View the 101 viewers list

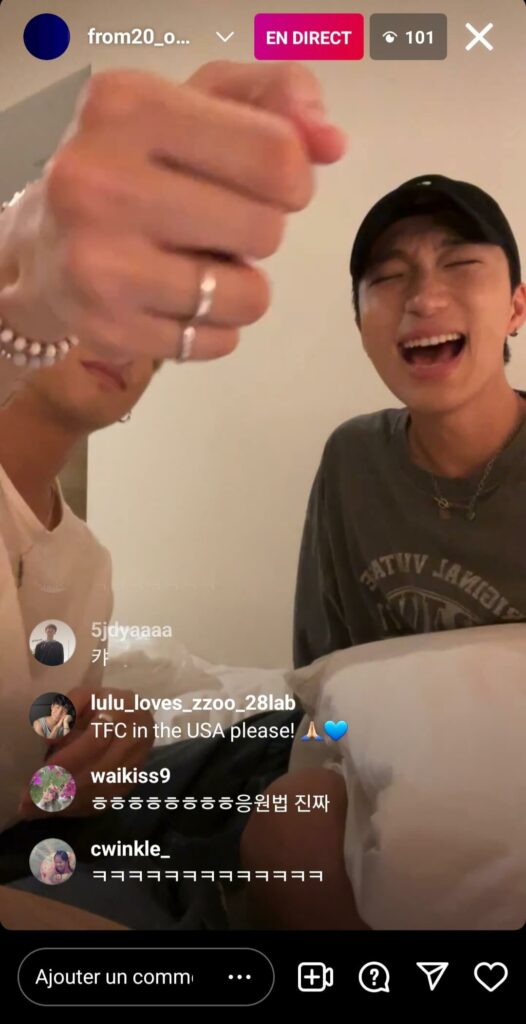[x=408, y=37]
